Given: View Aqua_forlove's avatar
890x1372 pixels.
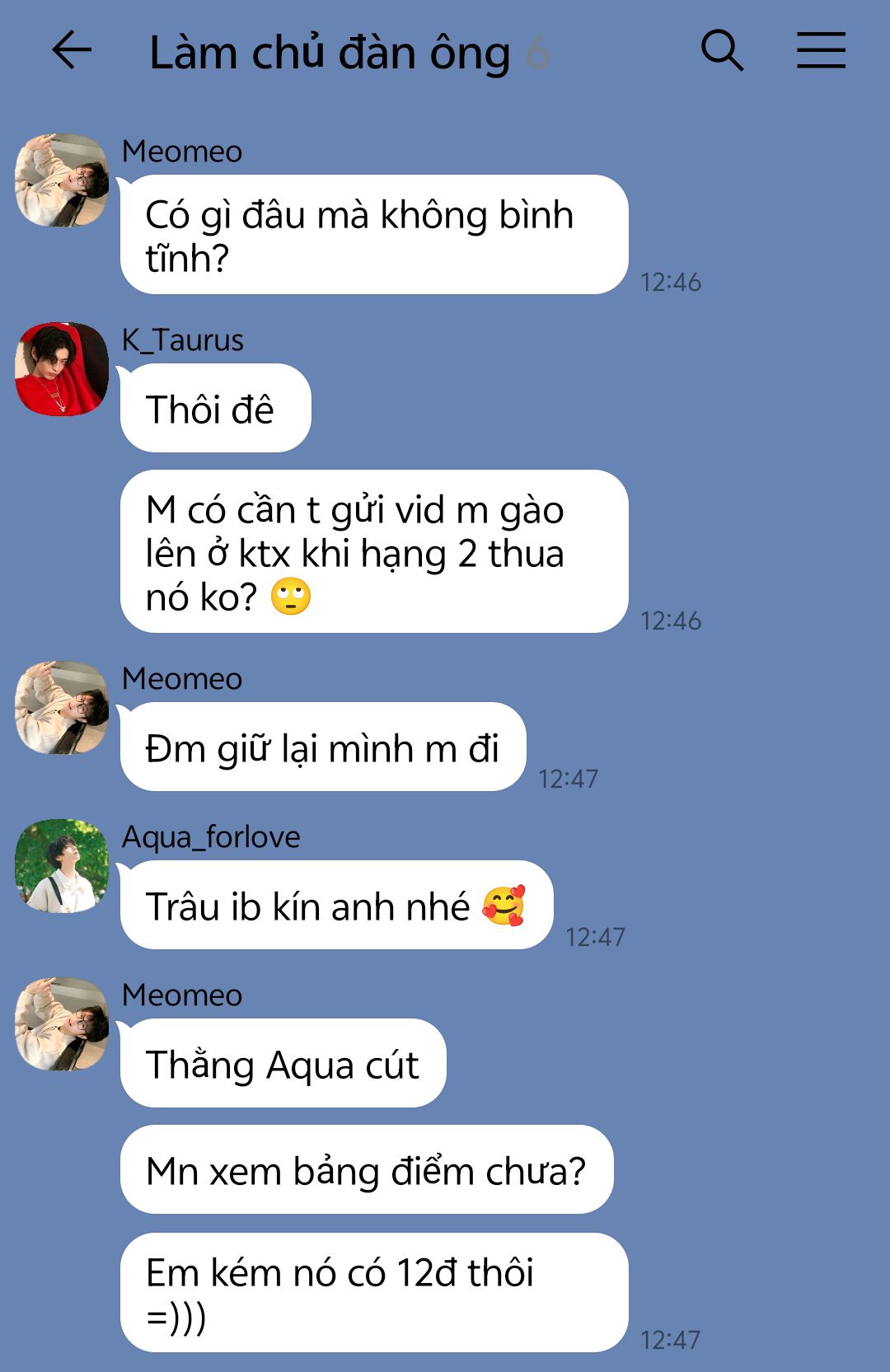Looking at the screenshot, I should click(x=62, y=866).
